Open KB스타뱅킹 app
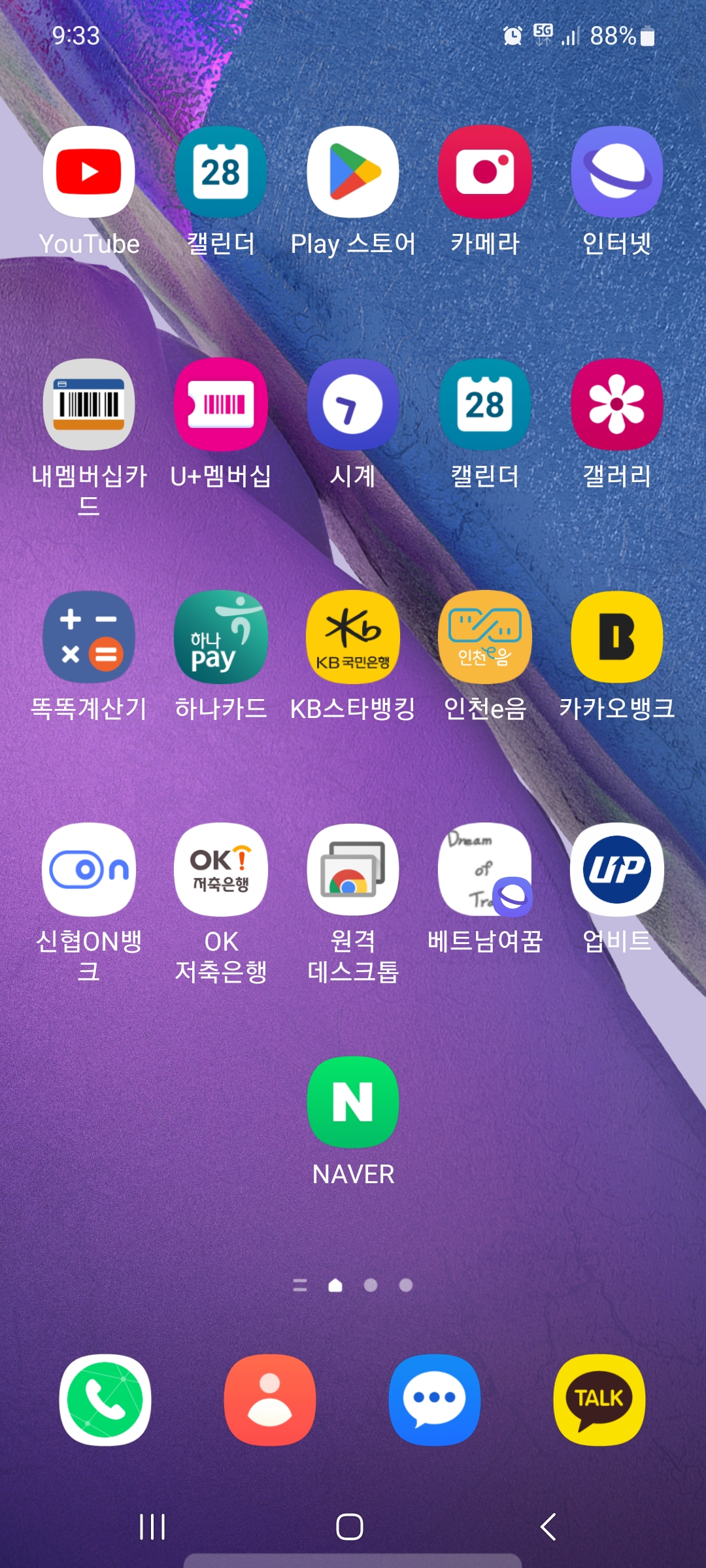 click(353, 638)
